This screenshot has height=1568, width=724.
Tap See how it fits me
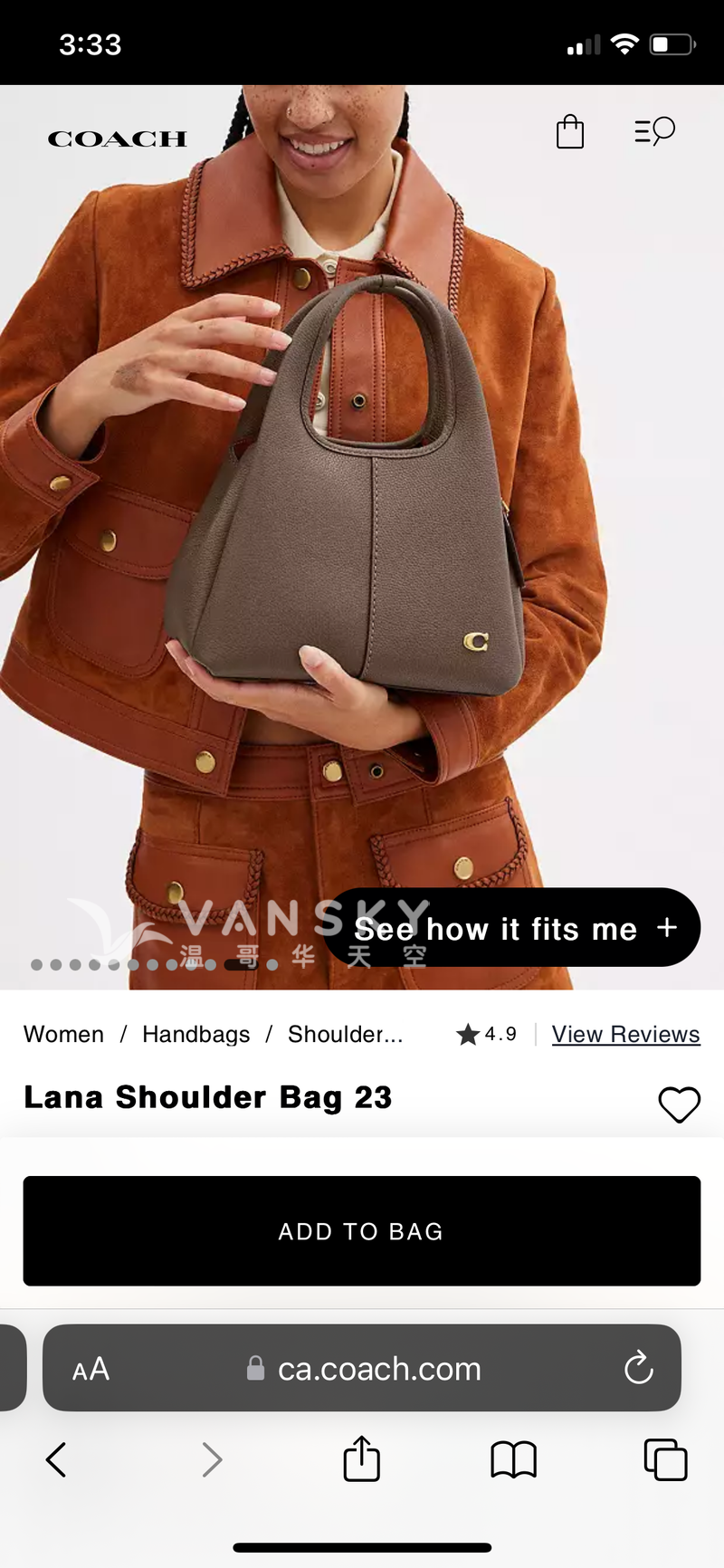tap(511, 928)
